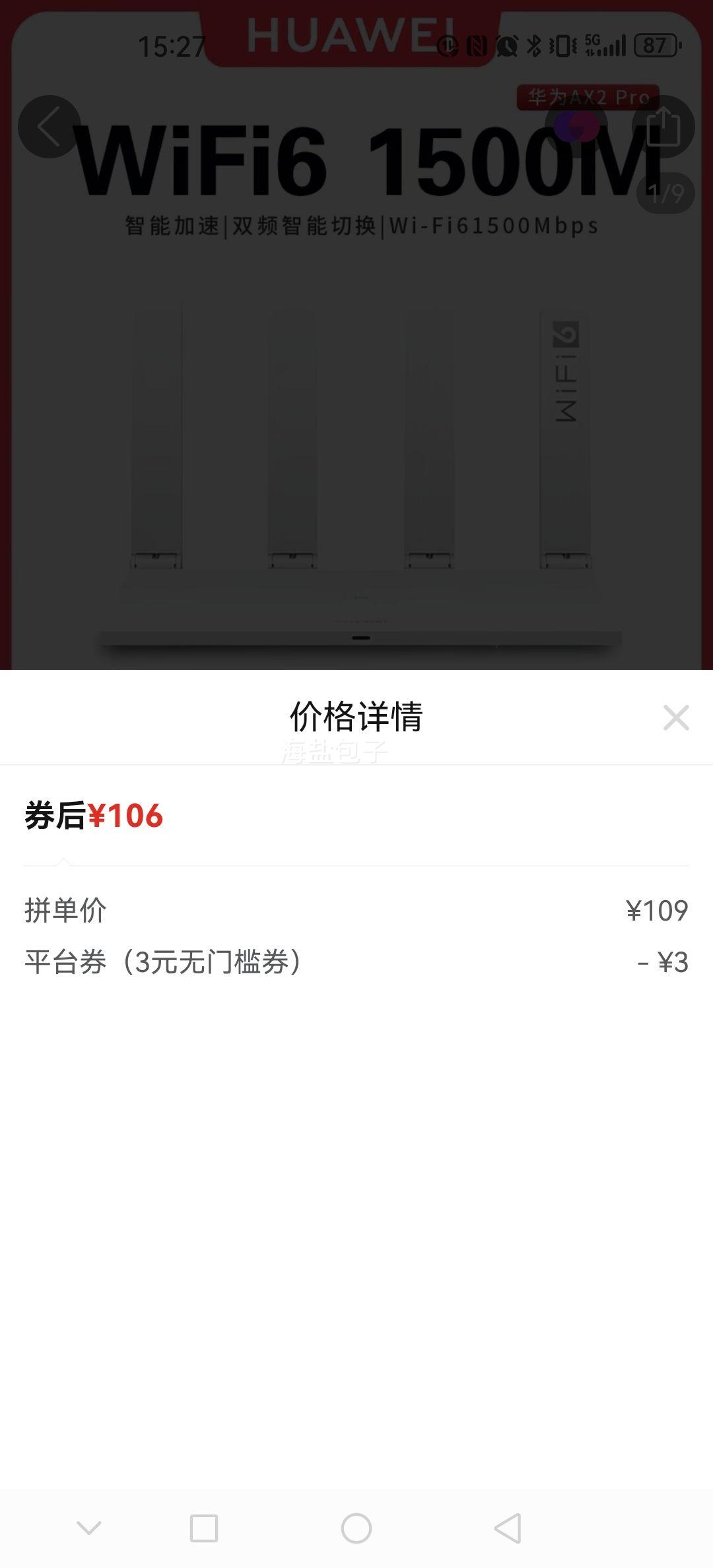Tap the vibrate mode icon in the status bar

click(x=562, y=45)
